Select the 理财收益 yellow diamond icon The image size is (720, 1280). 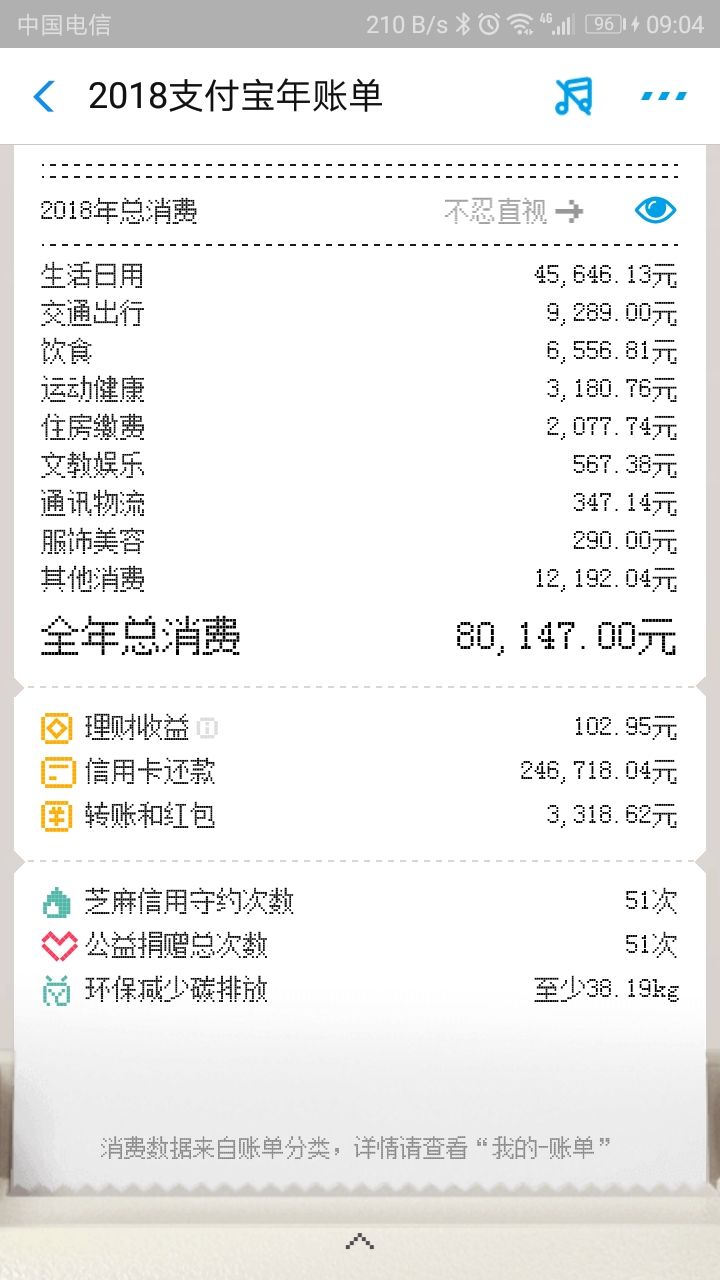click(56, 728)
